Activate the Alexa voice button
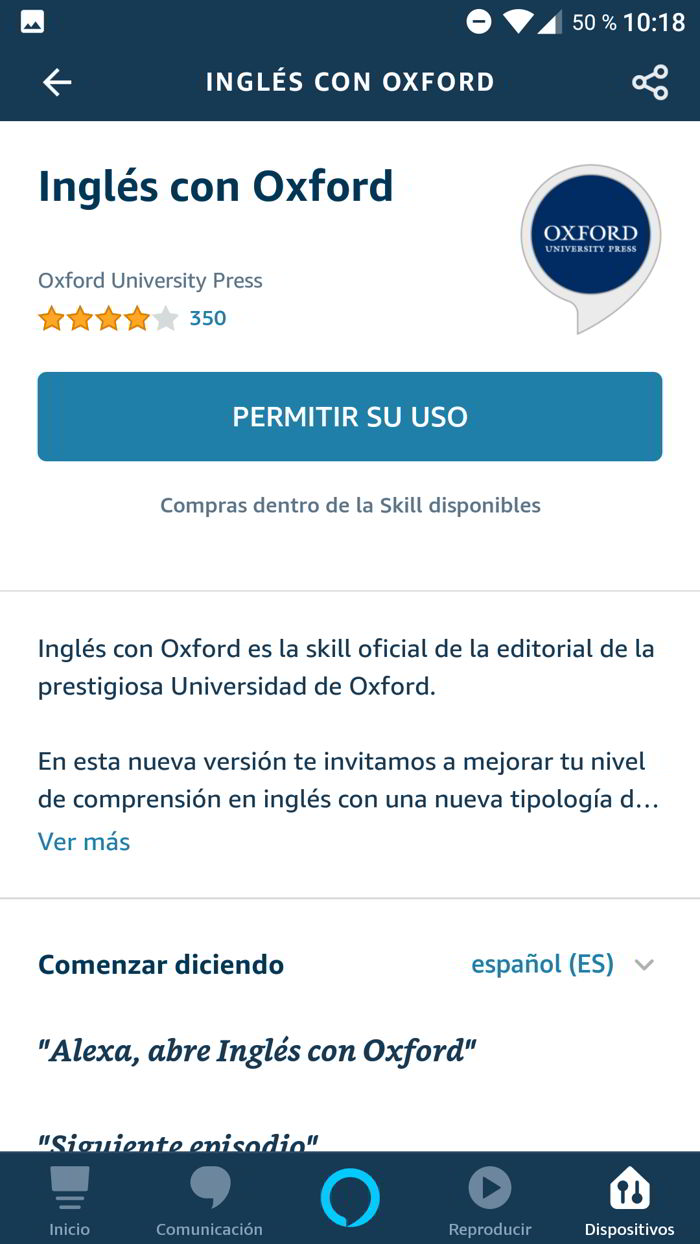The width and height of the screenshot is (700, 1244). (x=350, y=1197)
